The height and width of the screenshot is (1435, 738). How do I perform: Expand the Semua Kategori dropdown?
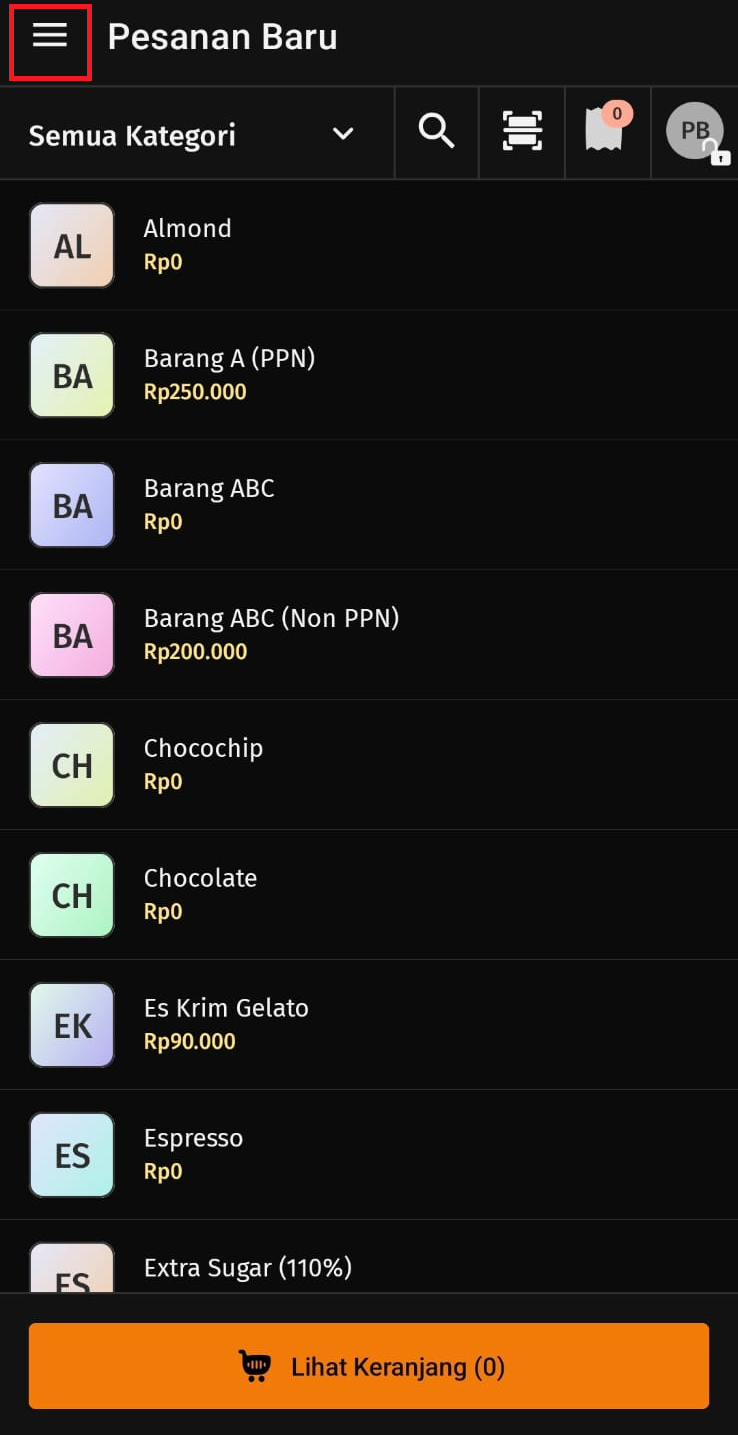197,134
